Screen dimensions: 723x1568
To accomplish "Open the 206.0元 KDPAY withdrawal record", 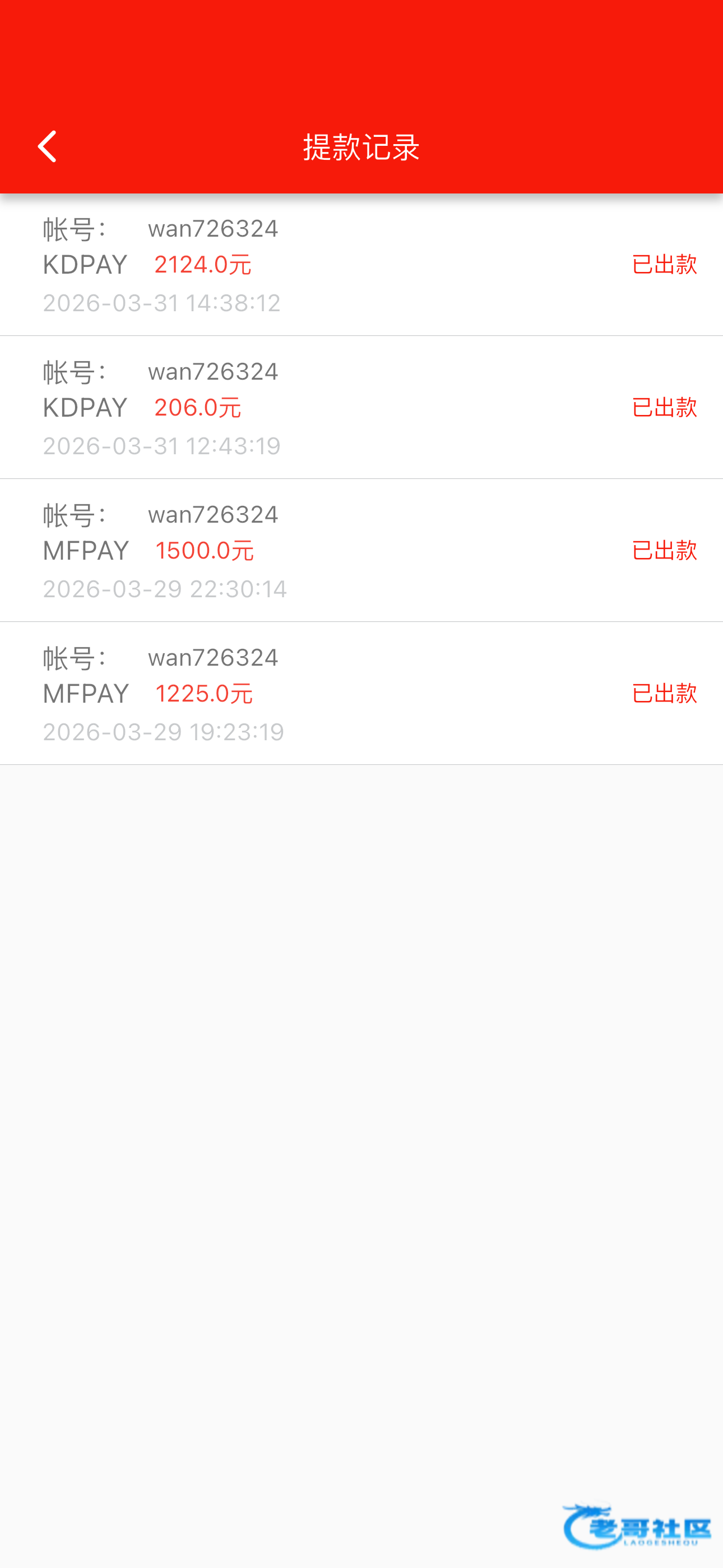I will point(361,407).
